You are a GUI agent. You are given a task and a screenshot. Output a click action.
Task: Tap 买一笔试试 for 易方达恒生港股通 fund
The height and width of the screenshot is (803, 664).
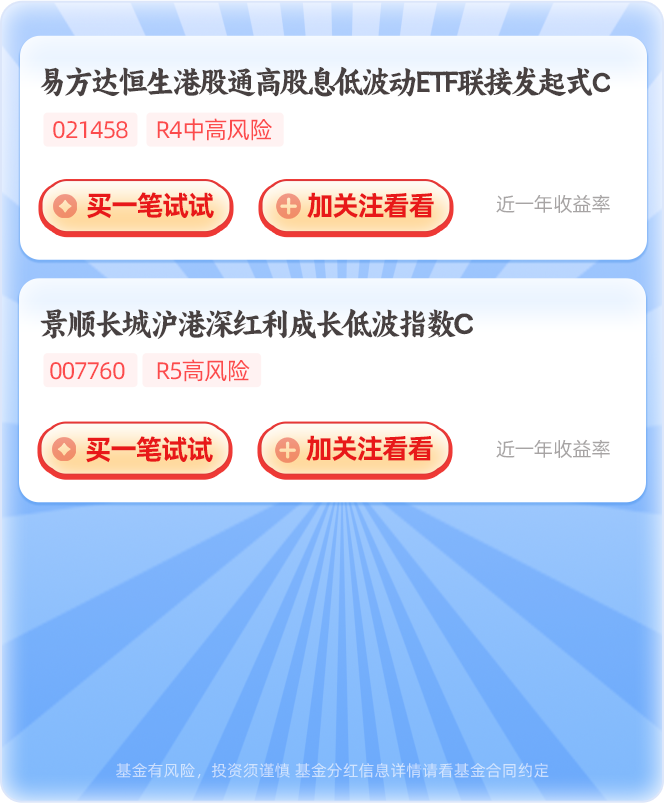point(135,207)
